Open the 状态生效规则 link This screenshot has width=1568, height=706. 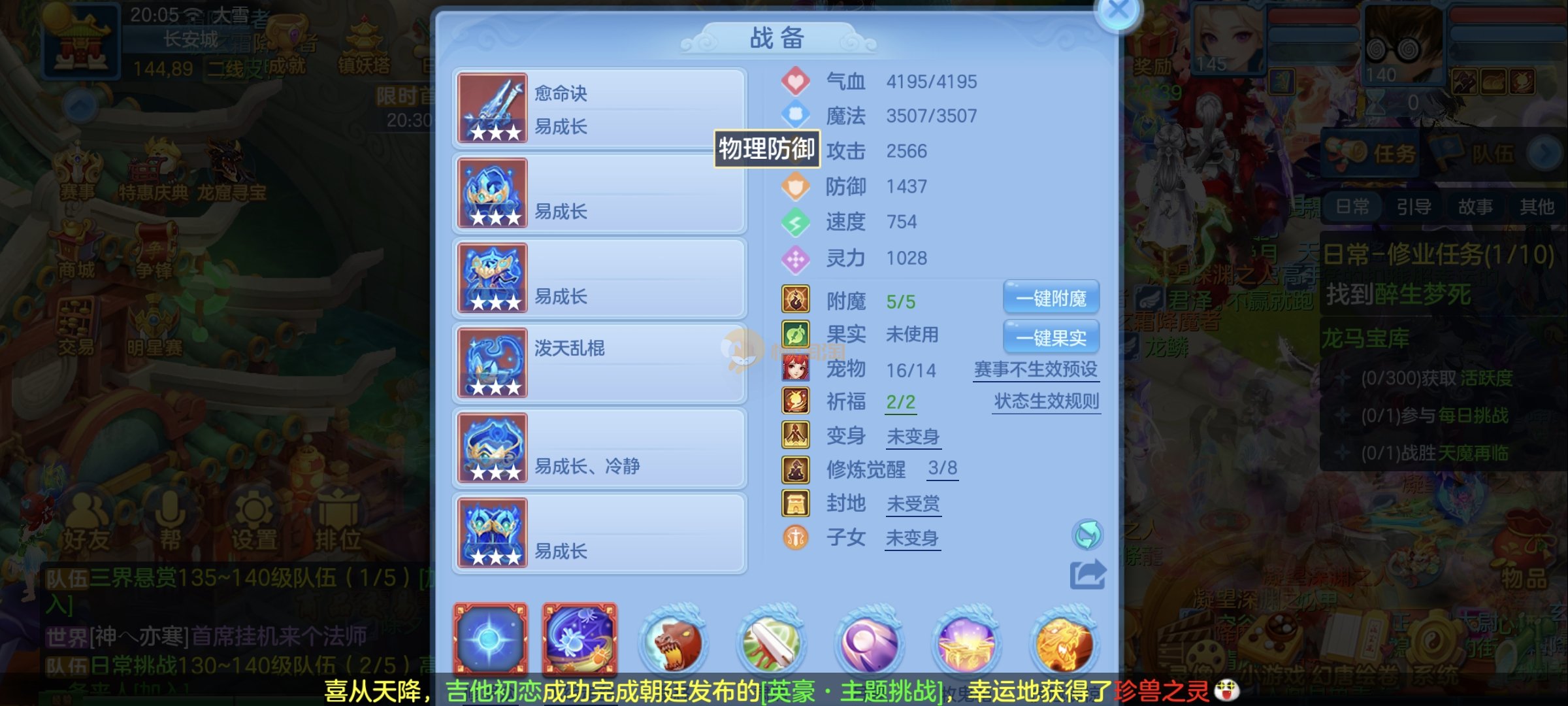tap(1046, 401)
